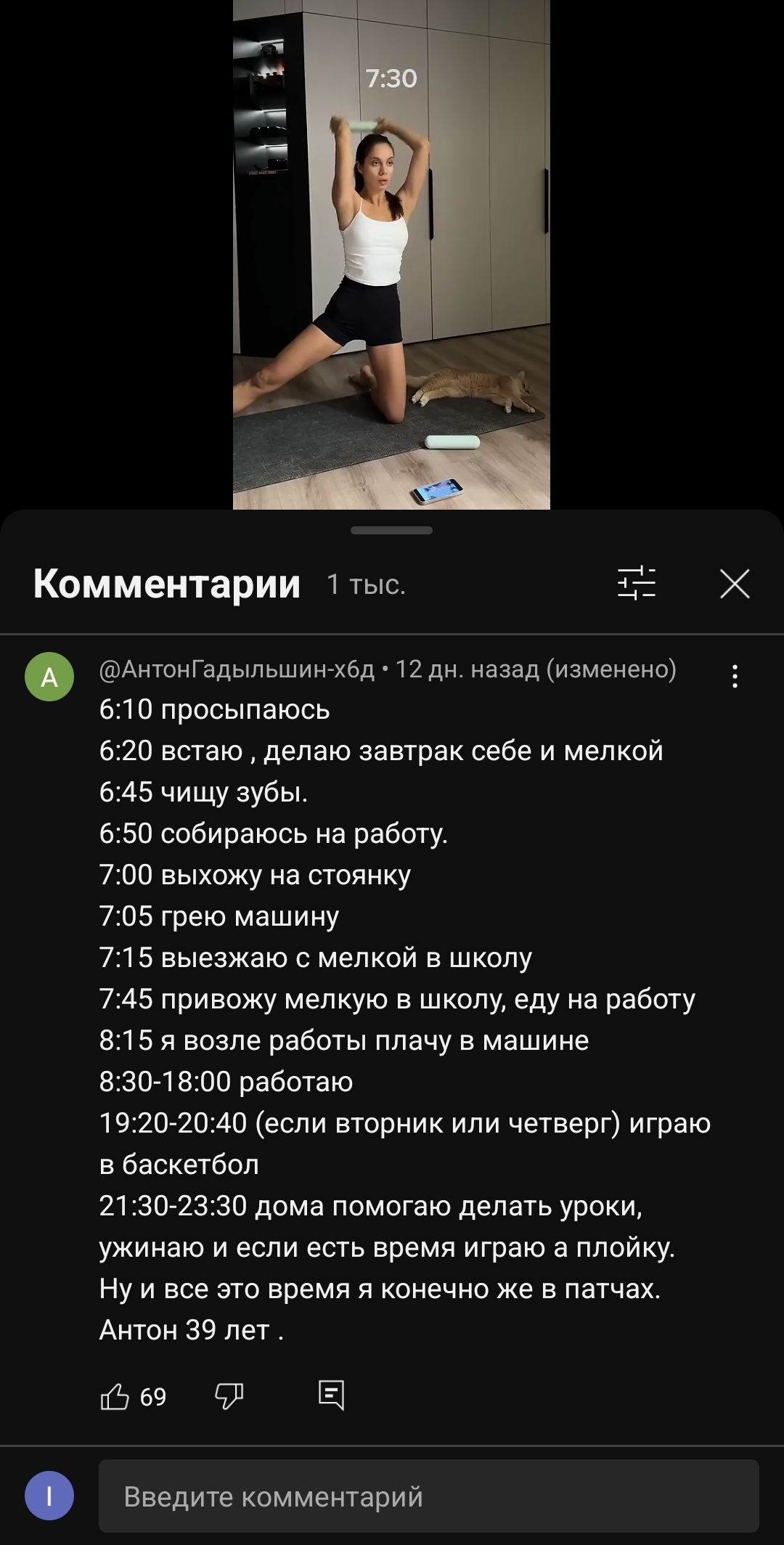Tap the 'Введите комментарий' input field
This screenshot has height=1545, width=784.
point(429,1496)
